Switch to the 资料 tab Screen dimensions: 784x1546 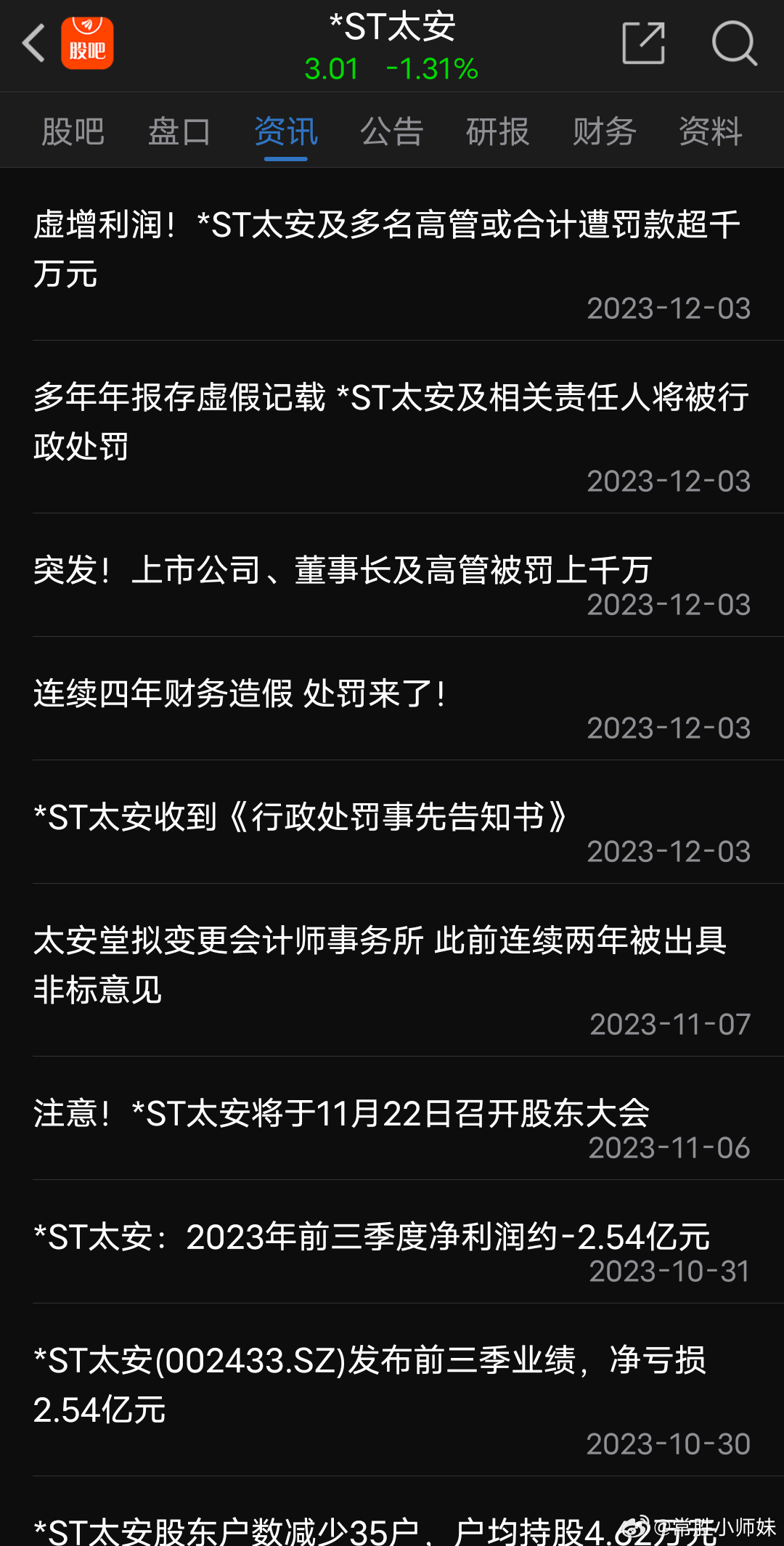click(710, 131)
